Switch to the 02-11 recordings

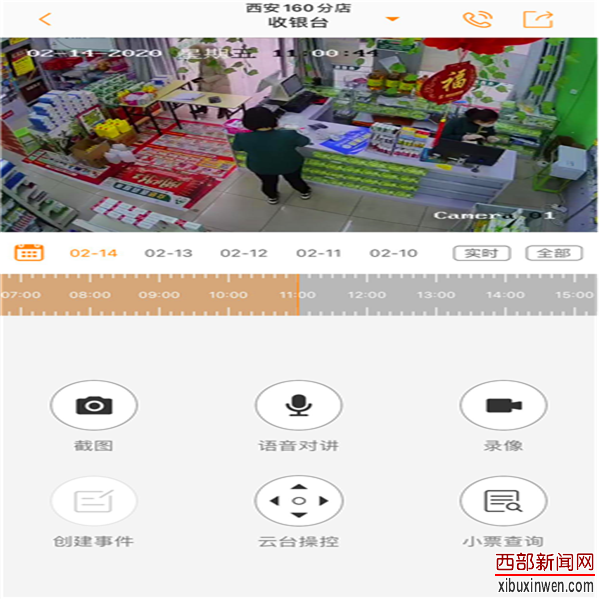click(x=319, y=253)
